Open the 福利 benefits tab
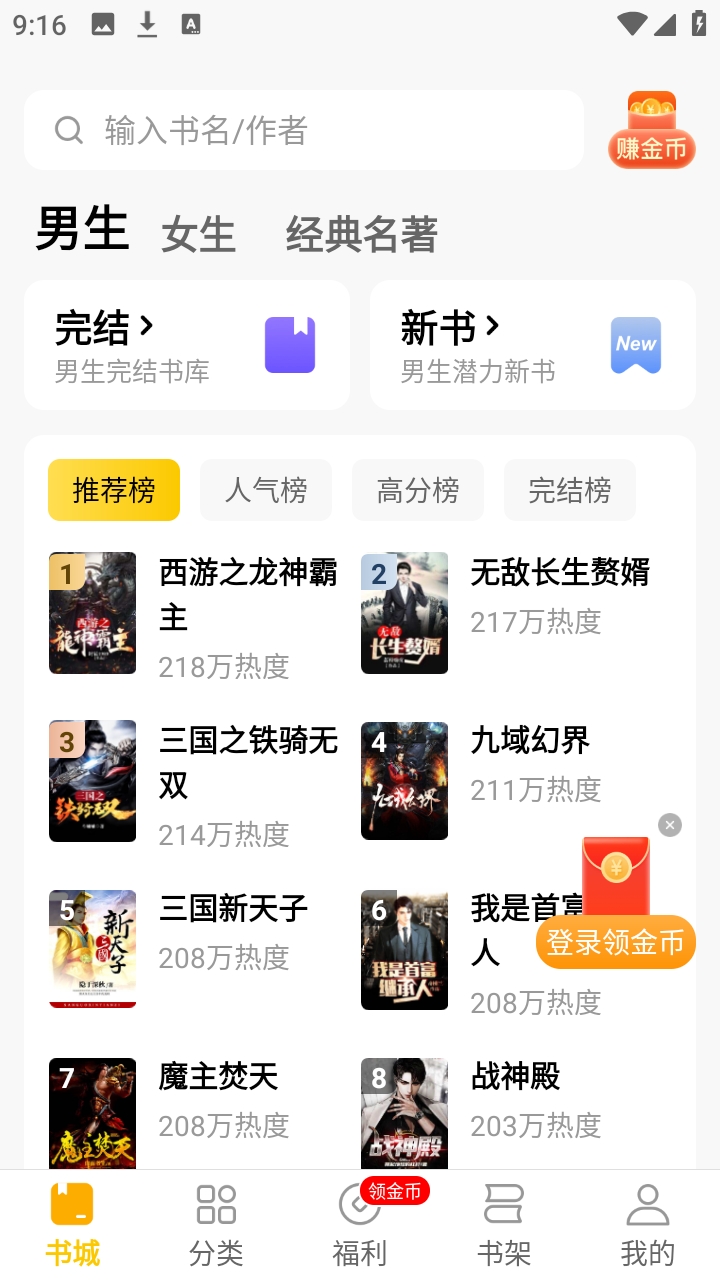Image resolution: width=720 pixels, height=1280 pixels. 360,1225
